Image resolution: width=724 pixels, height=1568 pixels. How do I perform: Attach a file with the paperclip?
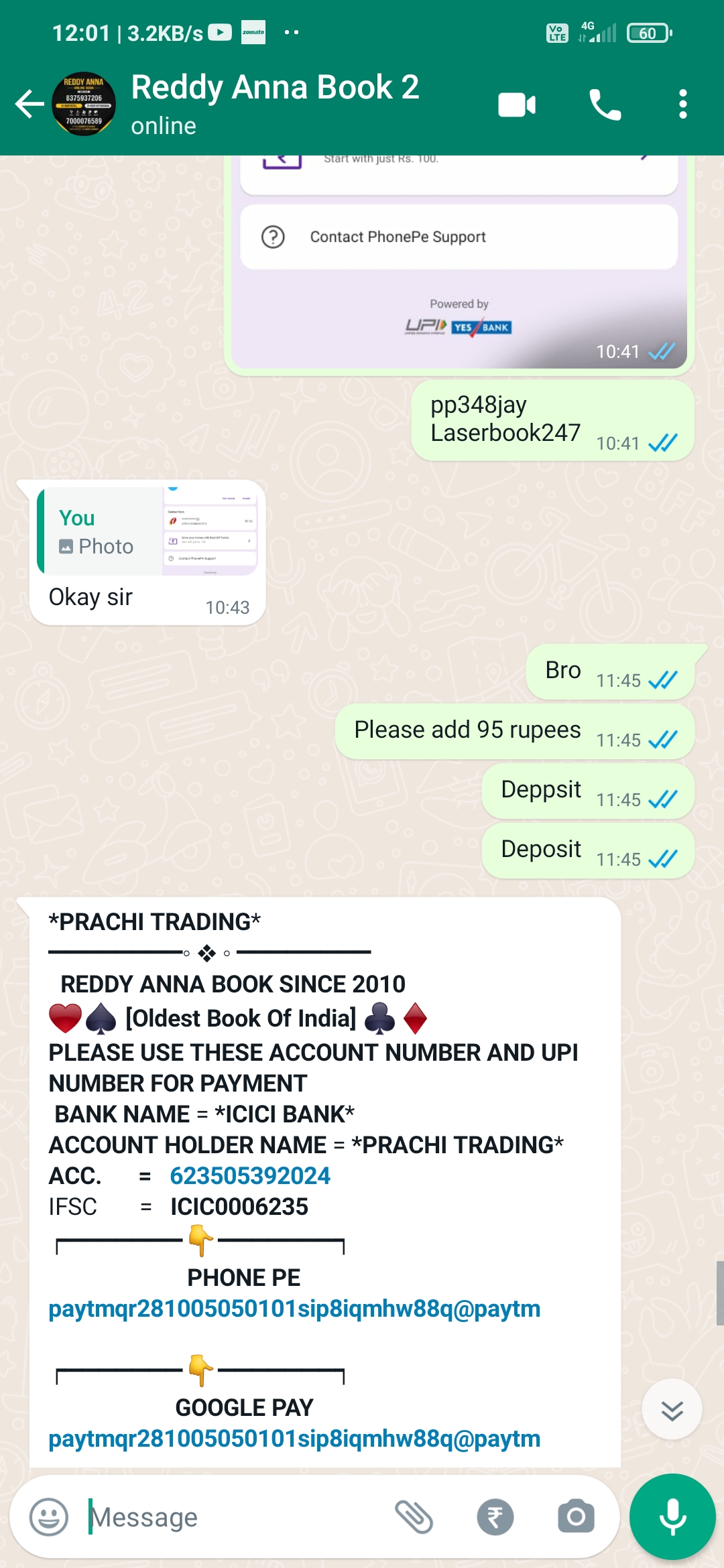pyautogui.click(x=414, y=1516)
